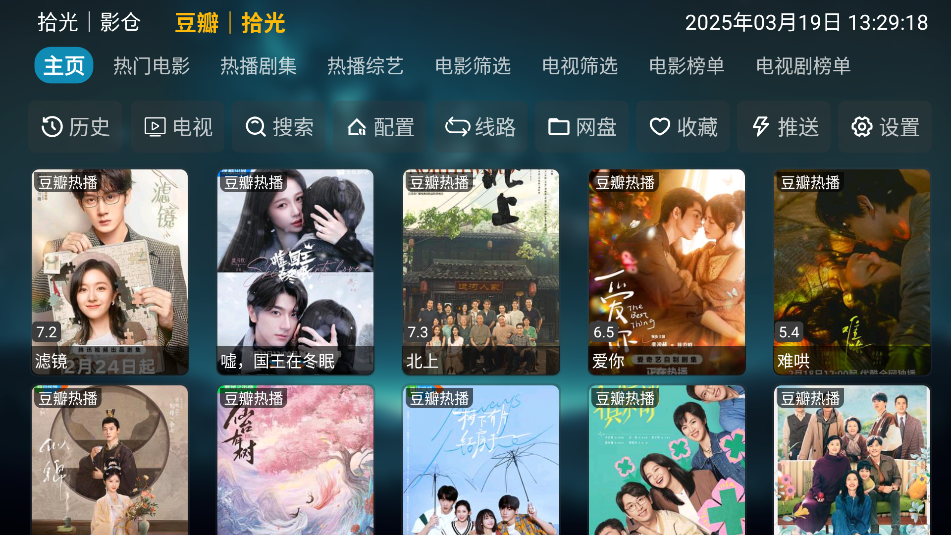The height and width of the screenshot is (535, 951).
Task: Open 设置 settings
Action: [x=885, y=127]
